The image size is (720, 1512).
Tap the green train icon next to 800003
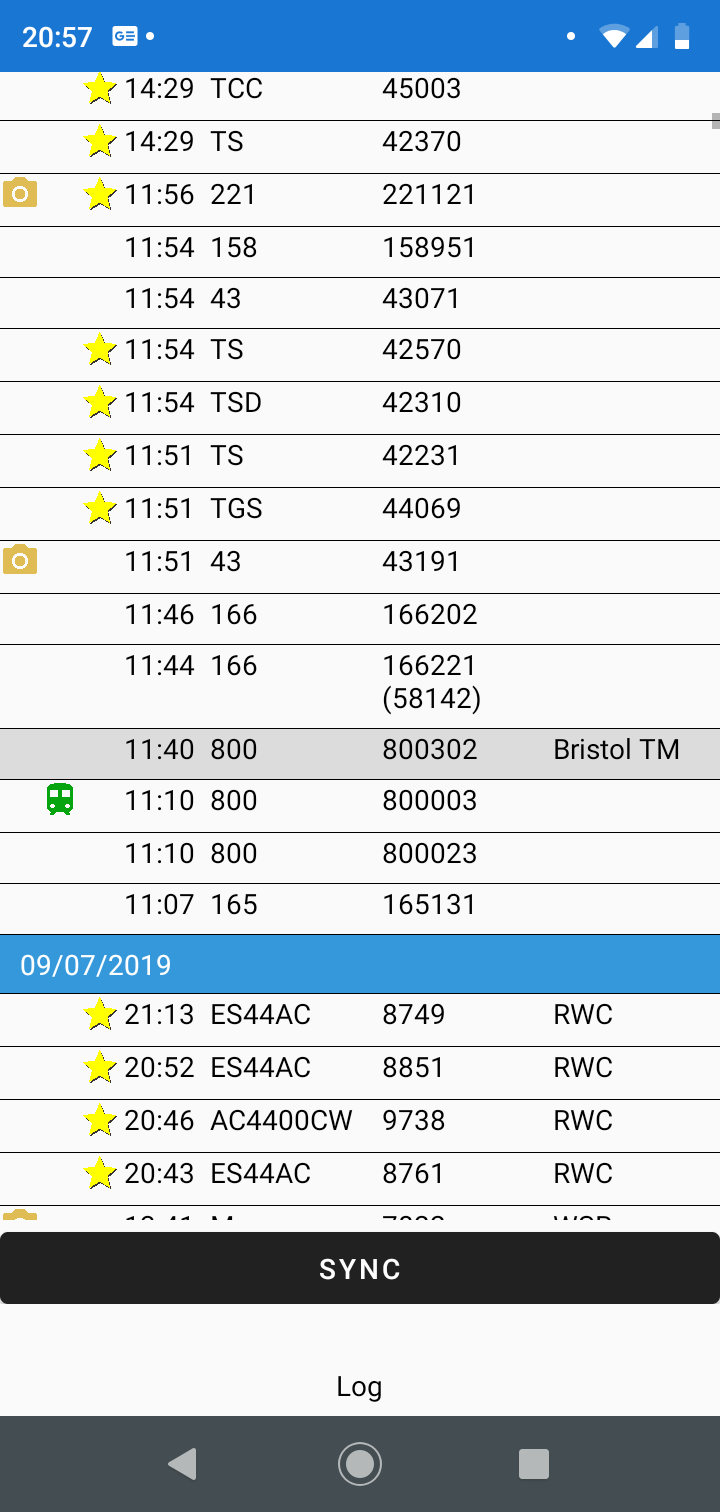coord(60,800)
